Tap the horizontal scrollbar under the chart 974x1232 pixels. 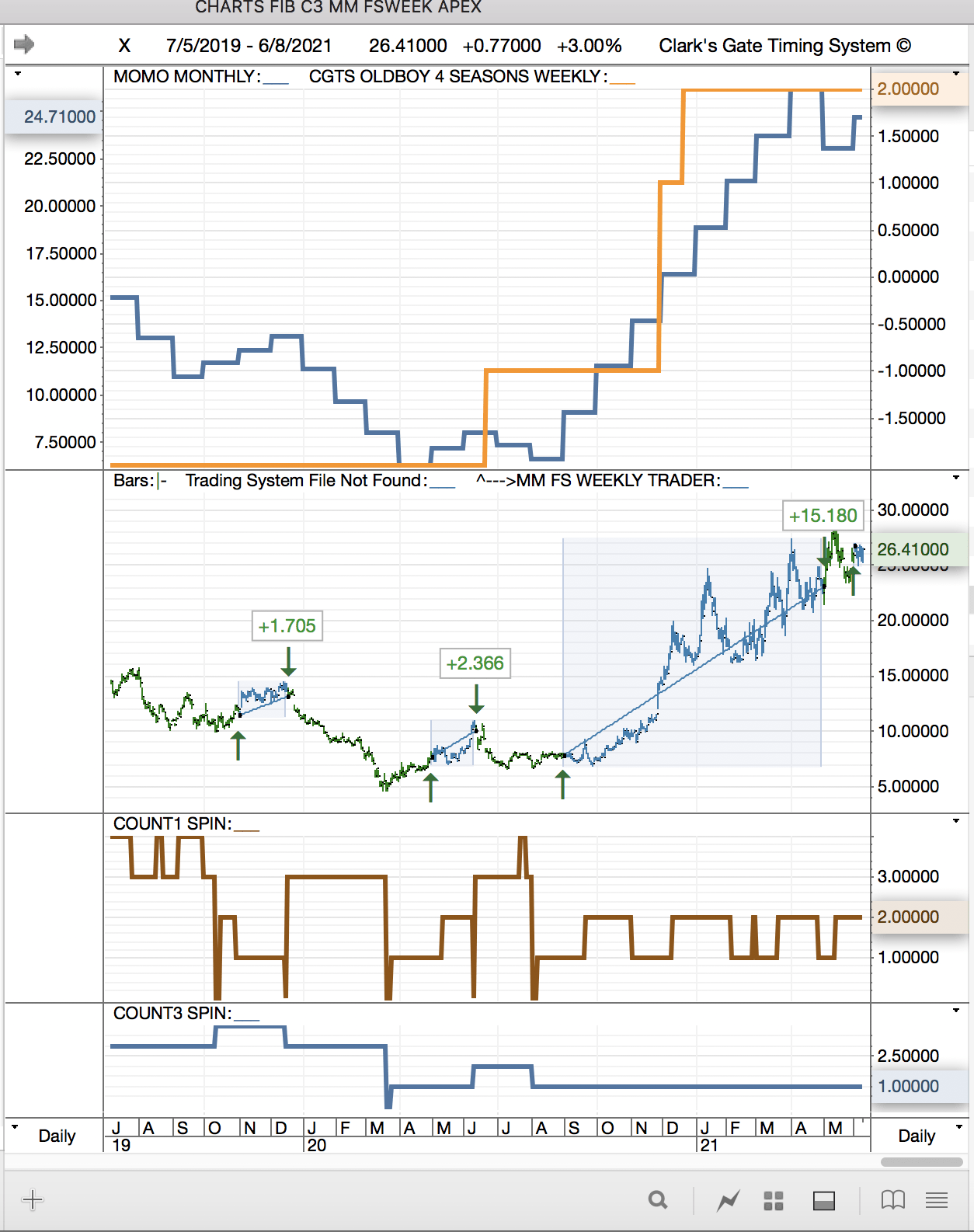pyautogui.click(x=921, y=1162)
